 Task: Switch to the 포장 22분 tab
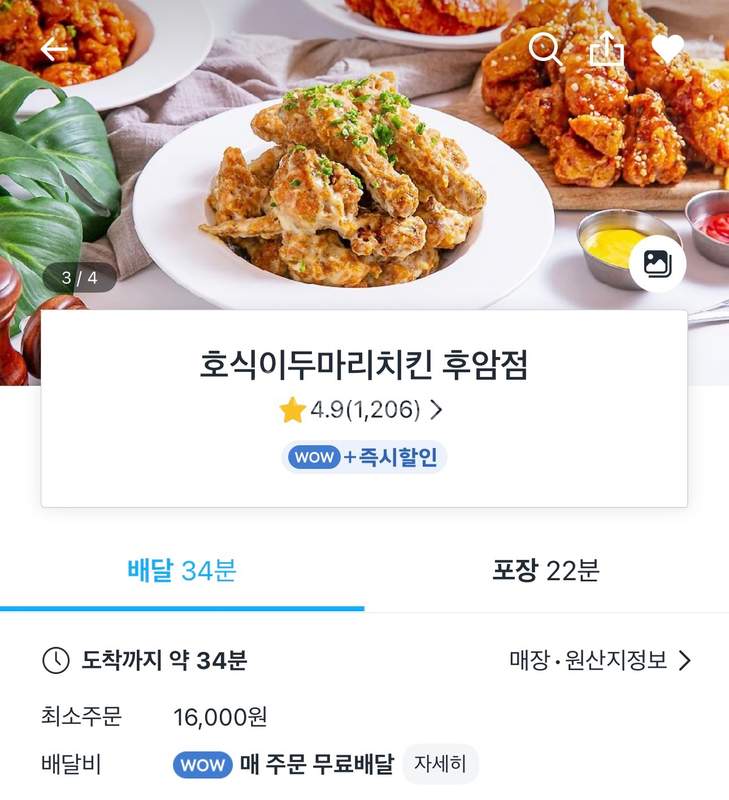click(x=546, y=571)
